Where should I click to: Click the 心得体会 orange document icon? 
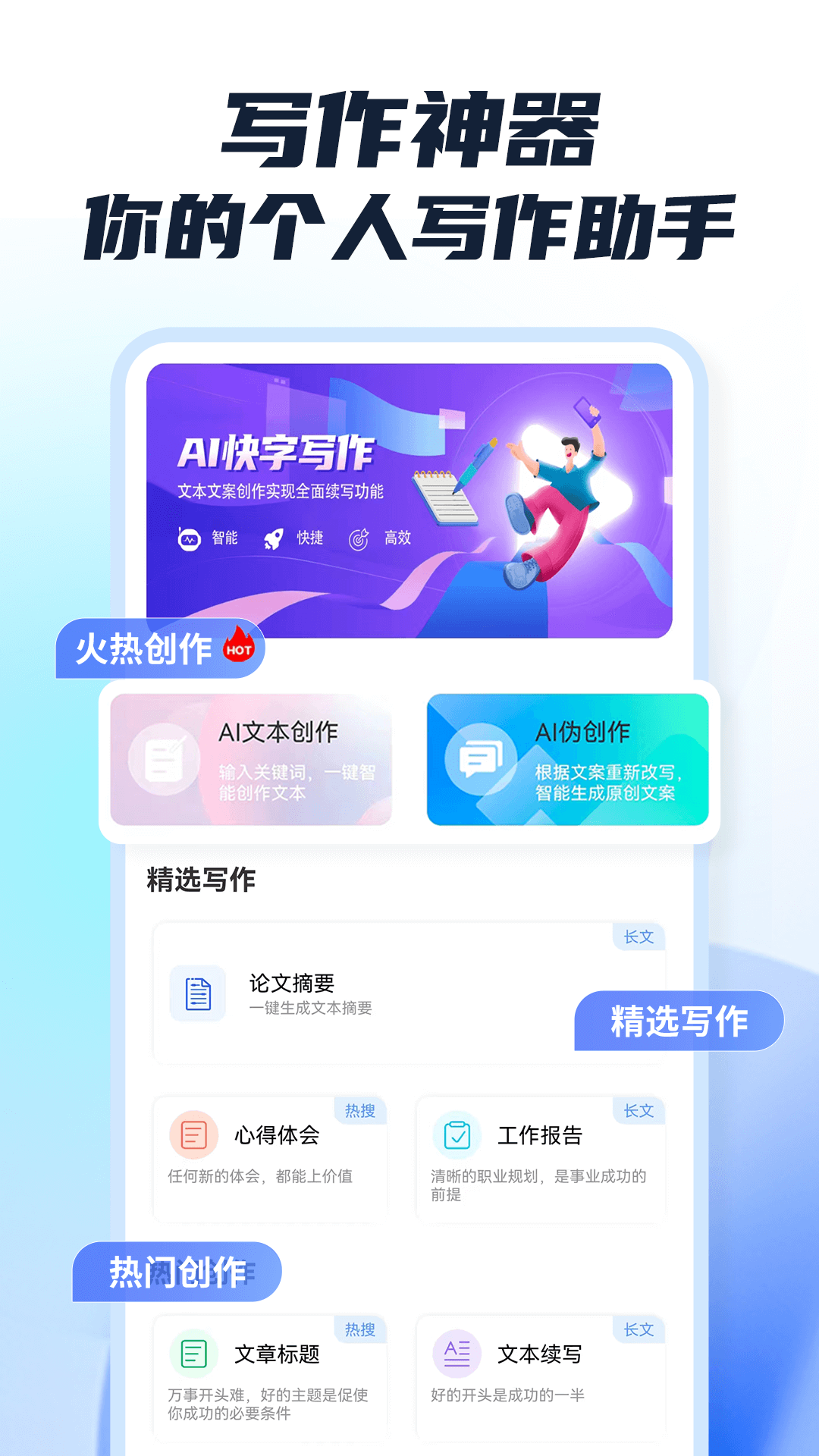coord(193,1135)
